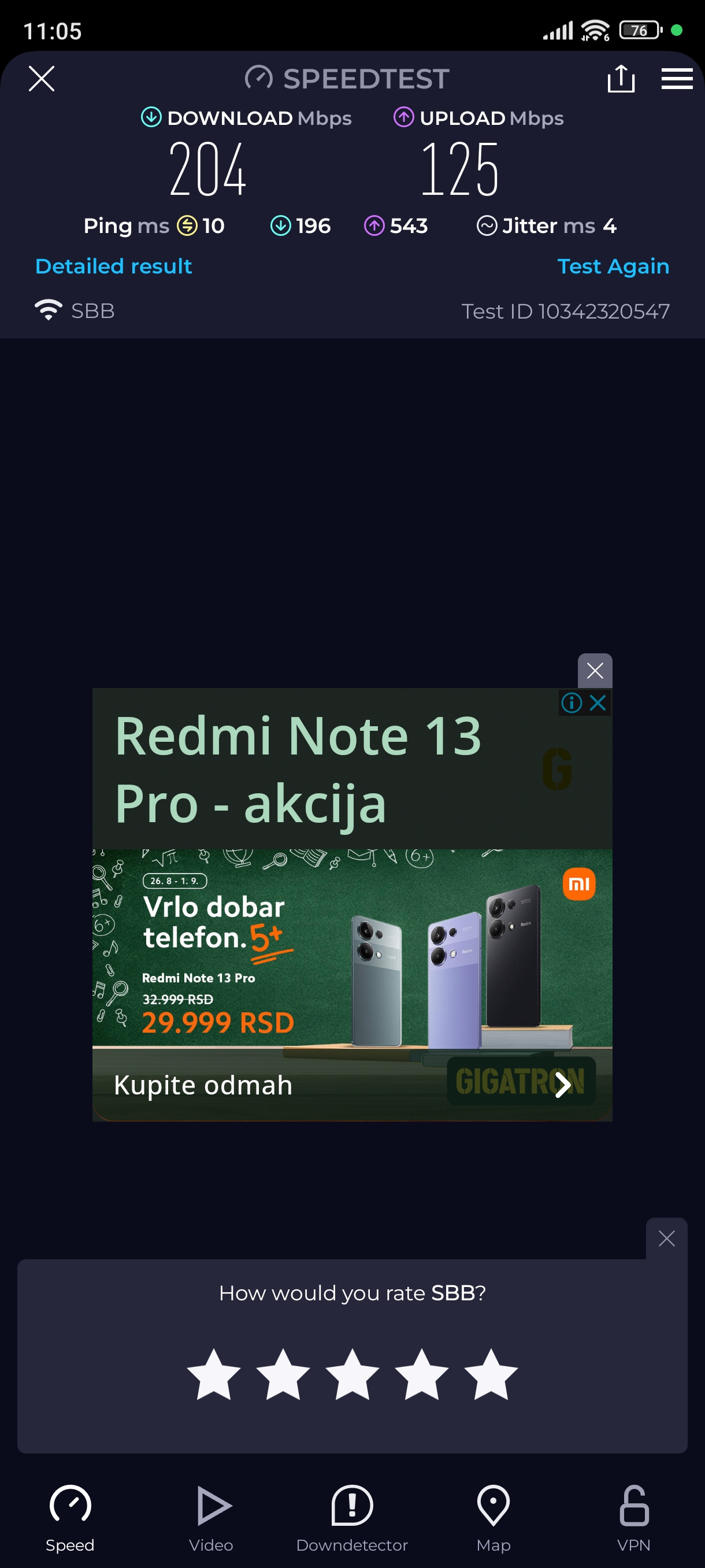This screenshot has width=705, height=1568.
Task: Open the hamburger menu
Action: click(677, 79)
